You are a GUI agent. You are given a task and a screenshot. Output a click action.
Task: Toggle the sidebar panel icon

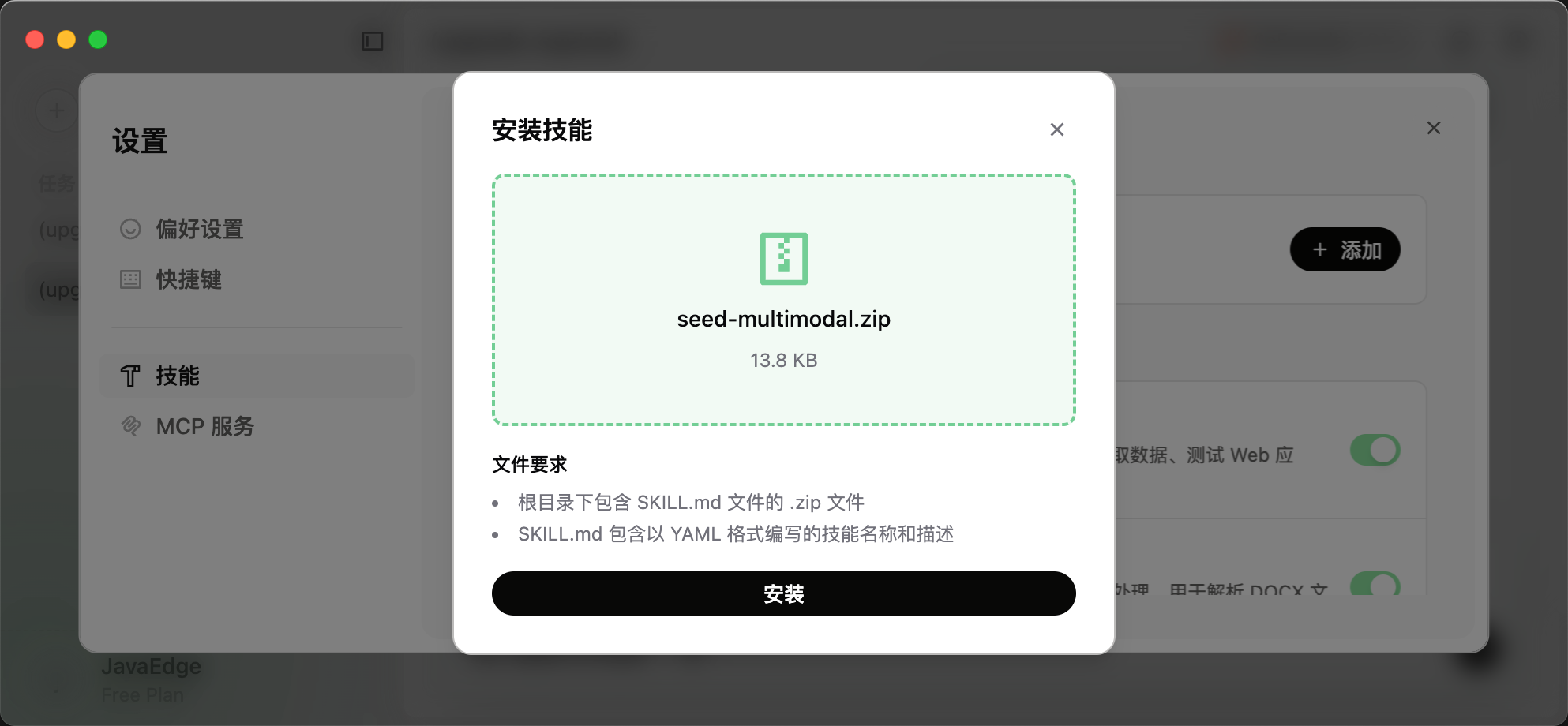point(373,41)
